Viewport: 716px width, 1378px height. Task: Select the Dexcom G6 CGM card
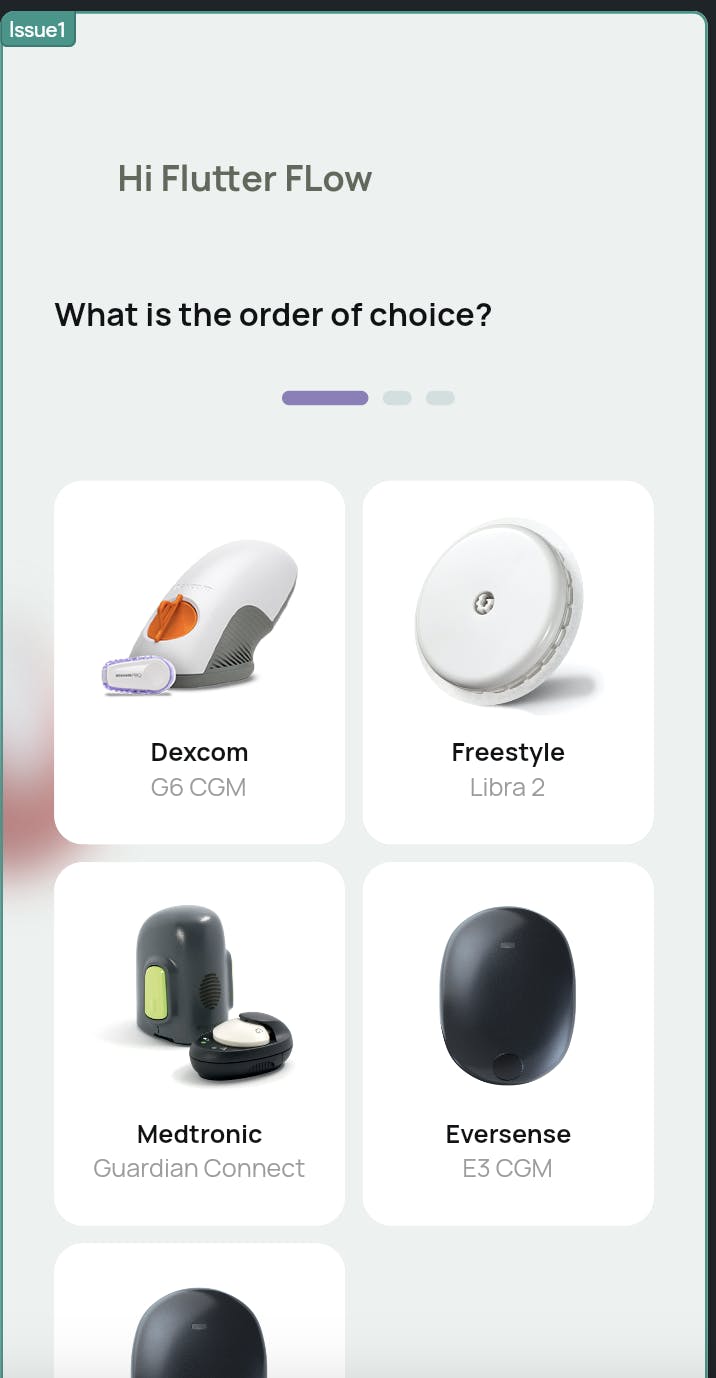(199, 662)
